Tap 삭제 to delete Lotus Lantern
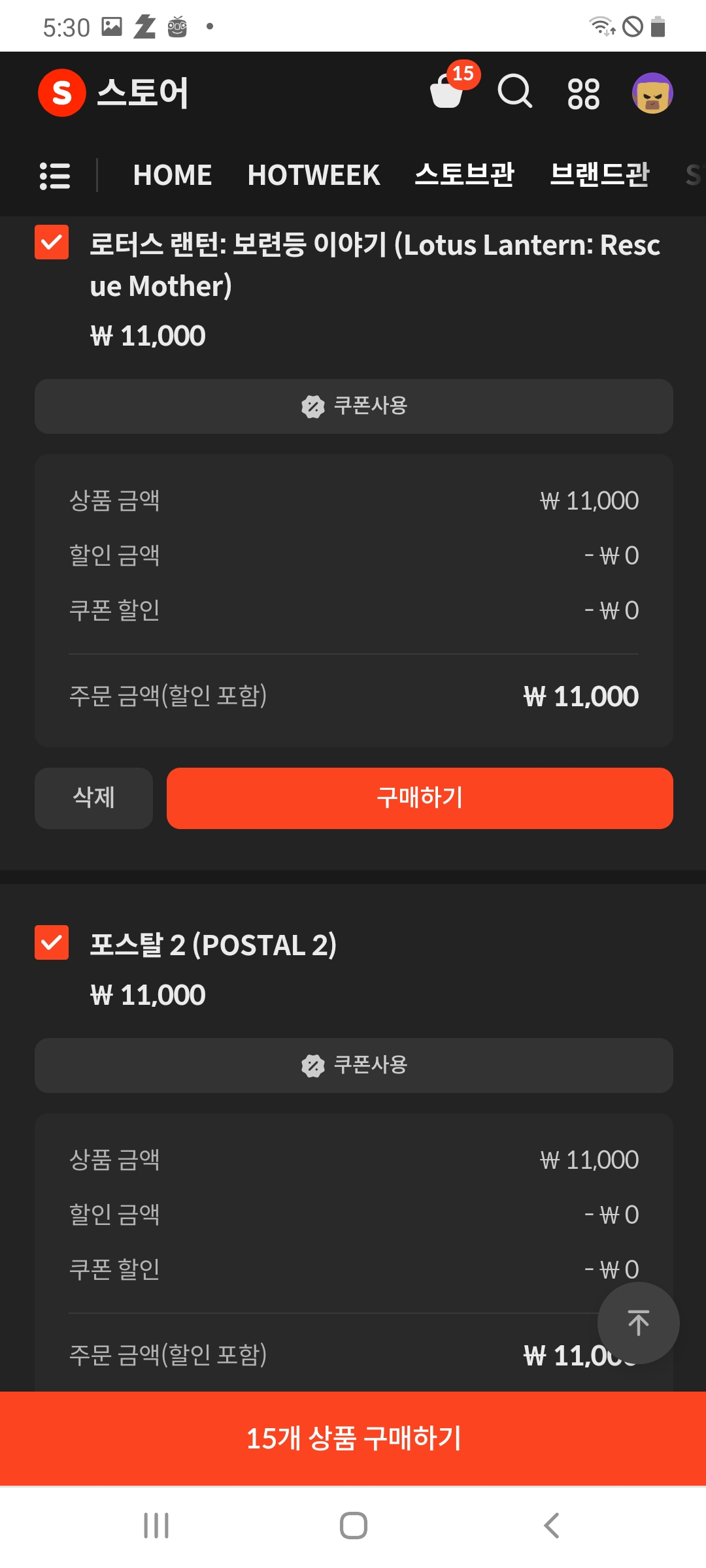 (93, 798)
